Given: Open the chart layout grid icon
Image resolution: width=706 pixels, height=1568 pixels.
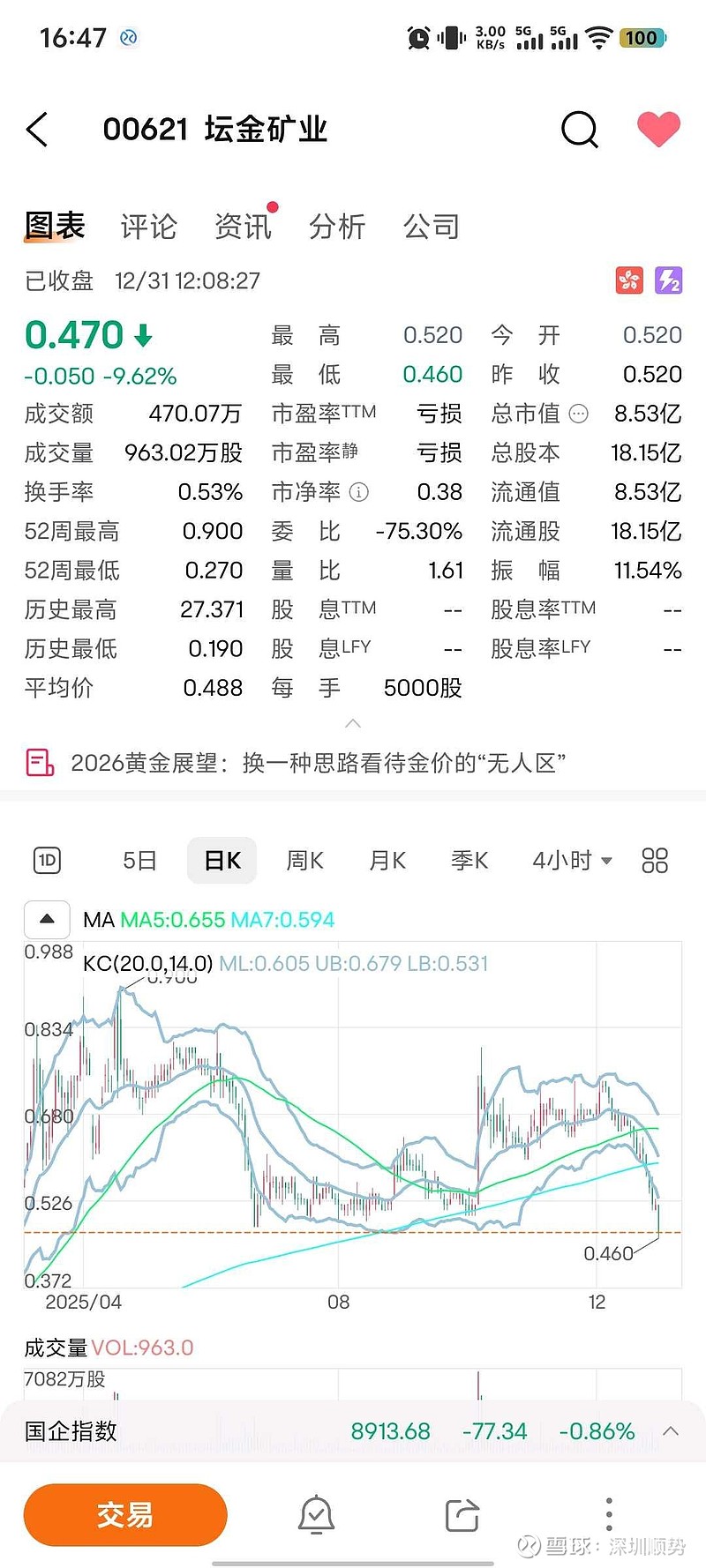Looking at the screenshot, I should 654,860.
